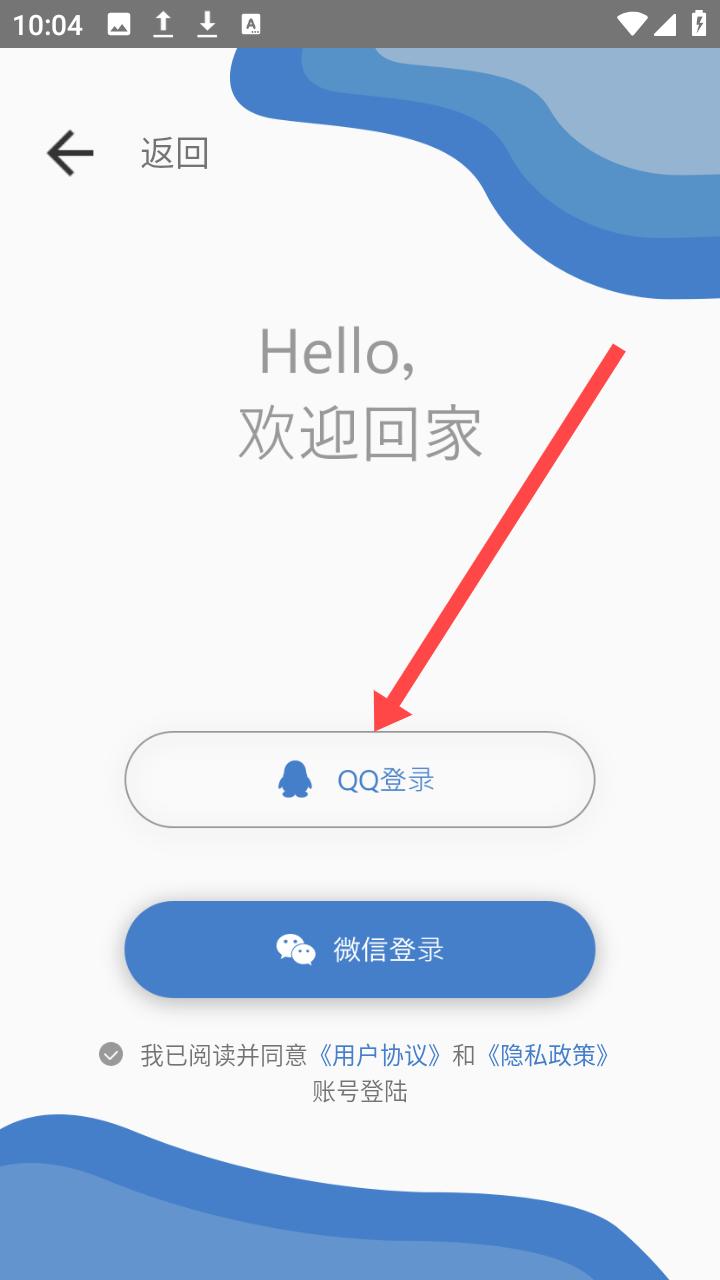Open the 《隐私政策》 link
This screenshot has height=1280, width=720.
click(x=546, y=1055)
